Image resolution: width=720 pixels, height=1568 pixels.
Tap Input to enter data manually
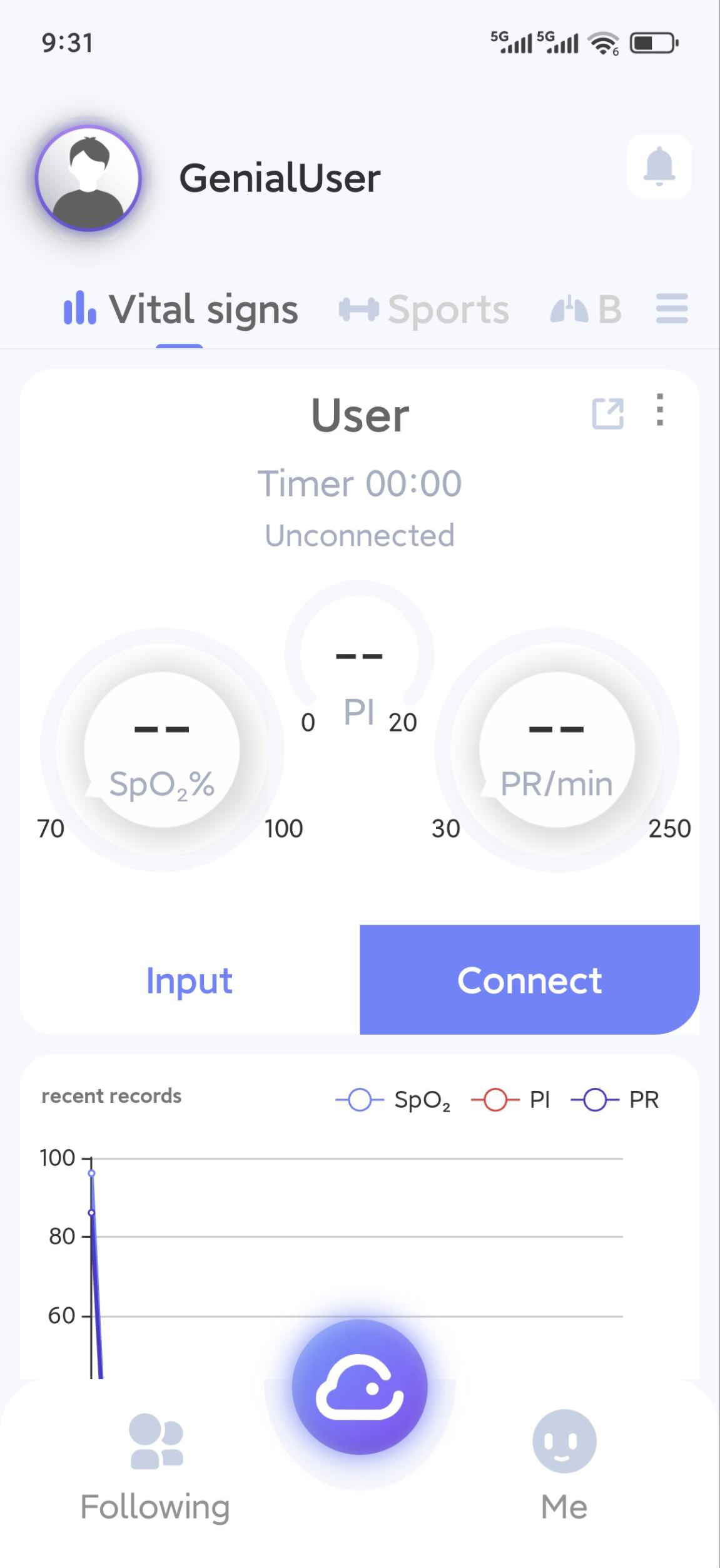pyautogui.click(x=190, y=980)
